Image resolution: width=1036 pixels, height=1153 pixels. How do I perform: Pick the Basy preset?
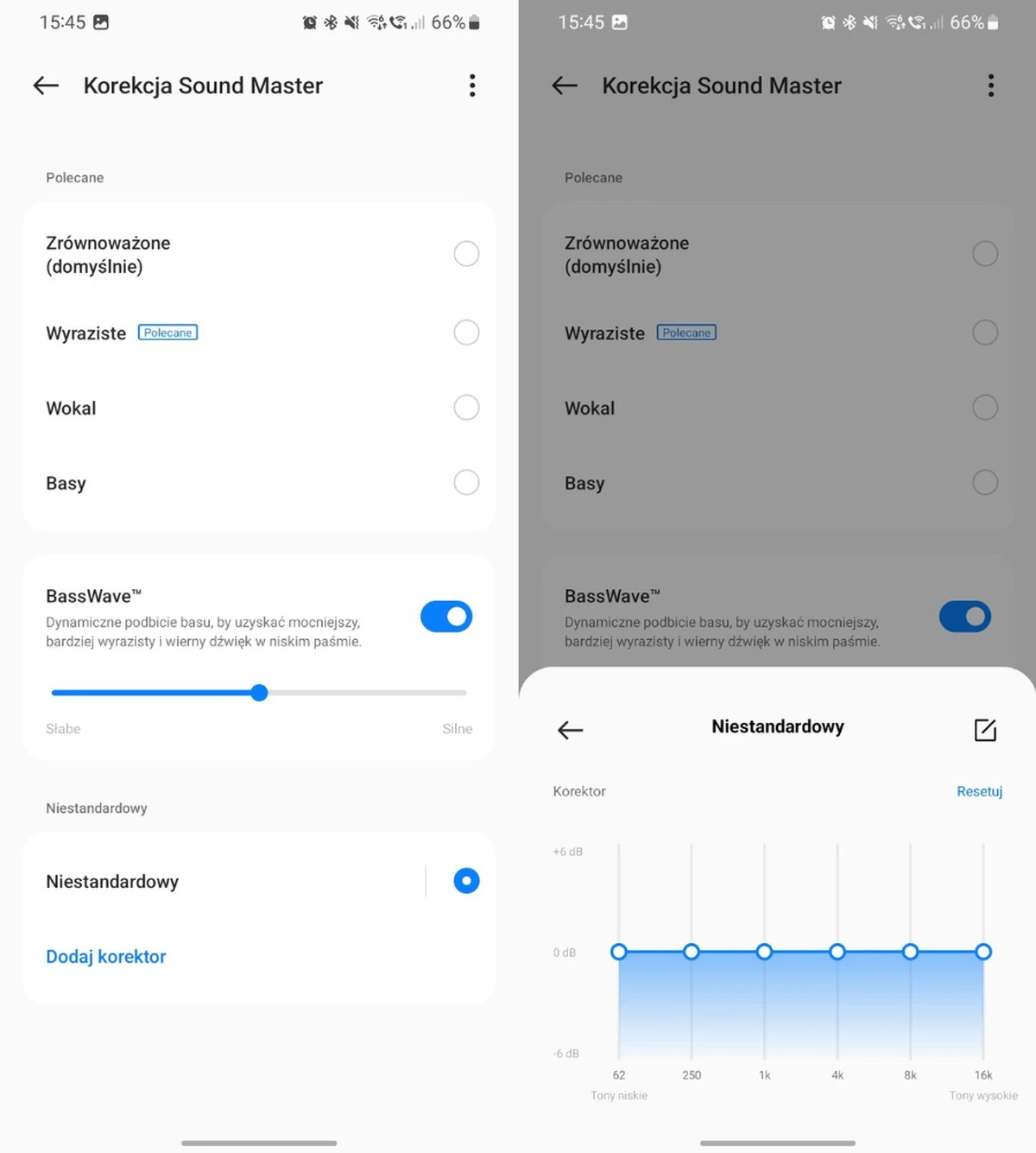(x=466, y=482)
